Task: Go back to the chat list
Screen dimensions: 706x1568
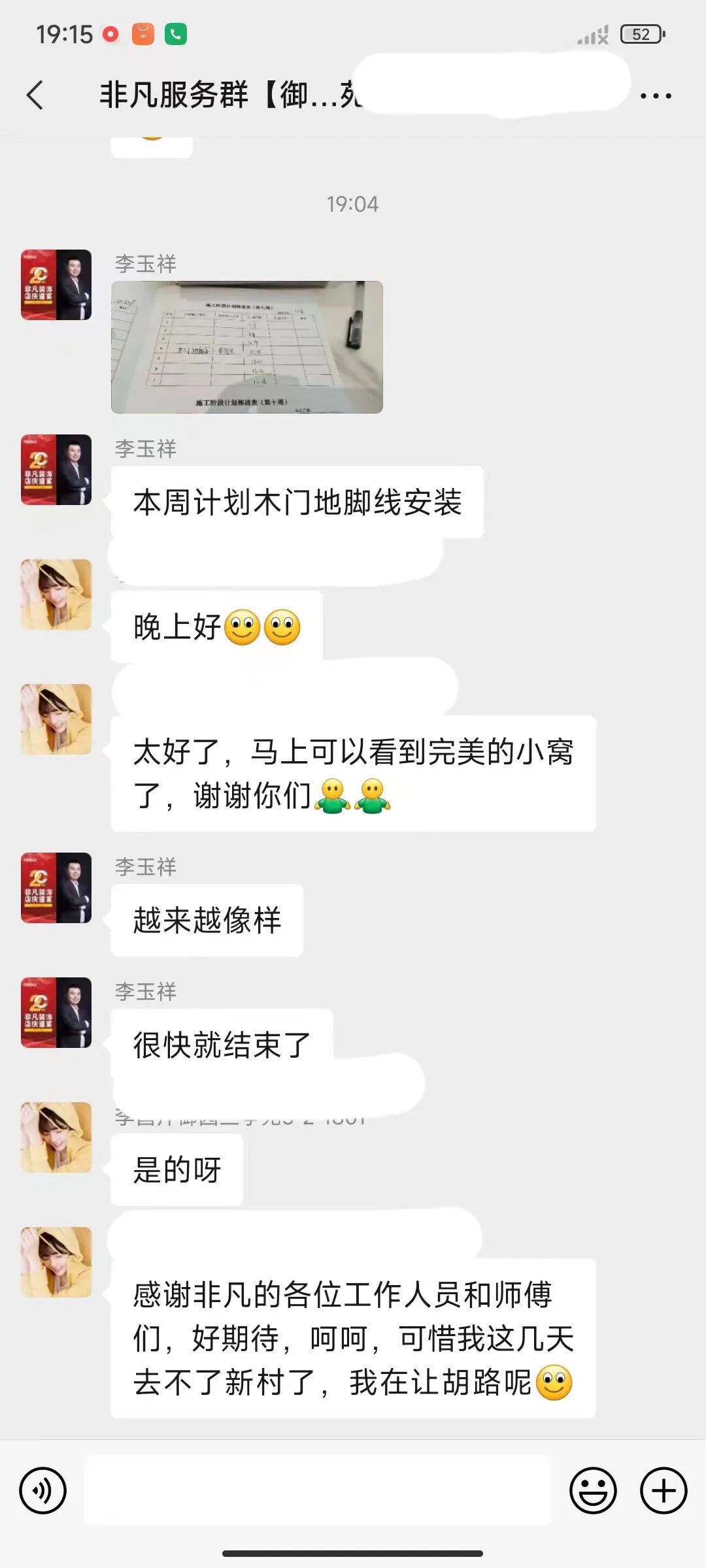Action: pyautogui.click(x=36, y=95)
